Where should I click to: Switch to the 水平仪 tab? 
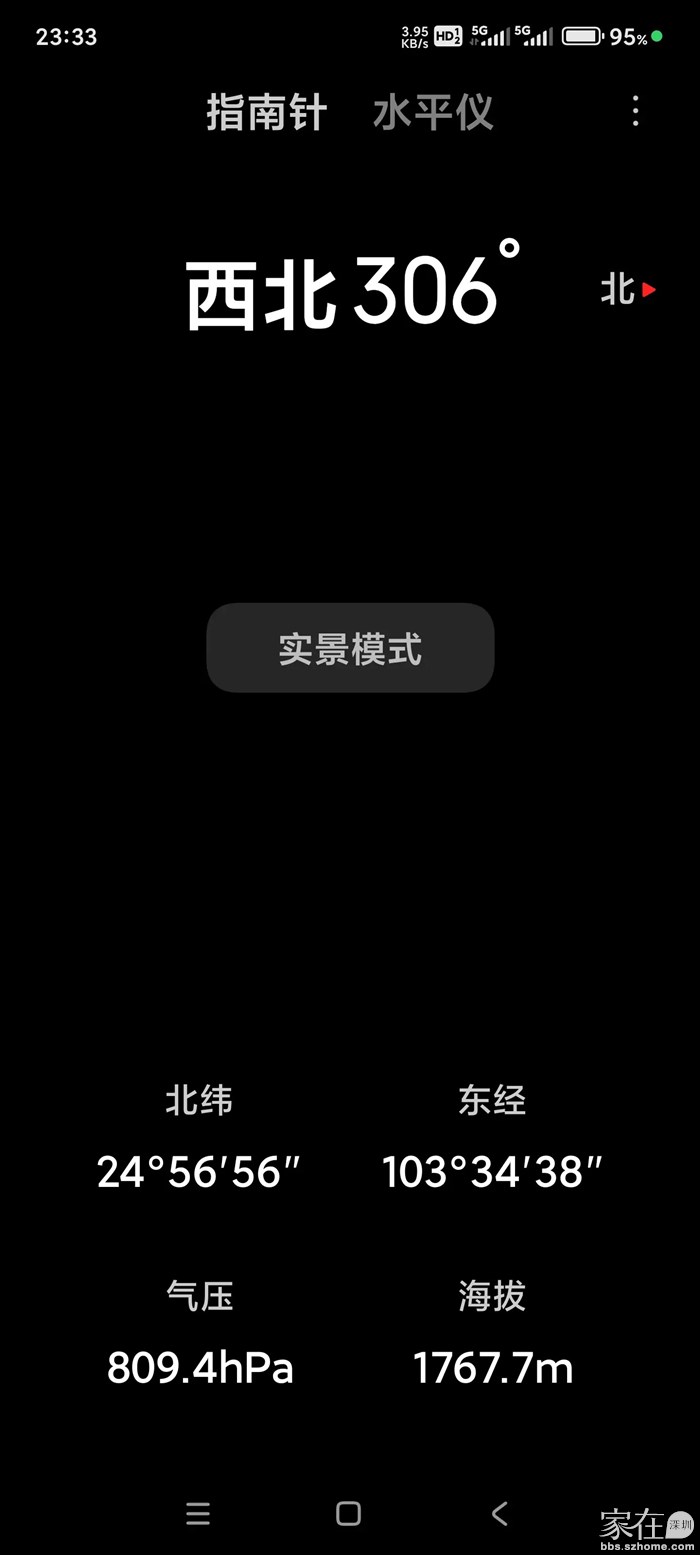click(x=433, y=112)
